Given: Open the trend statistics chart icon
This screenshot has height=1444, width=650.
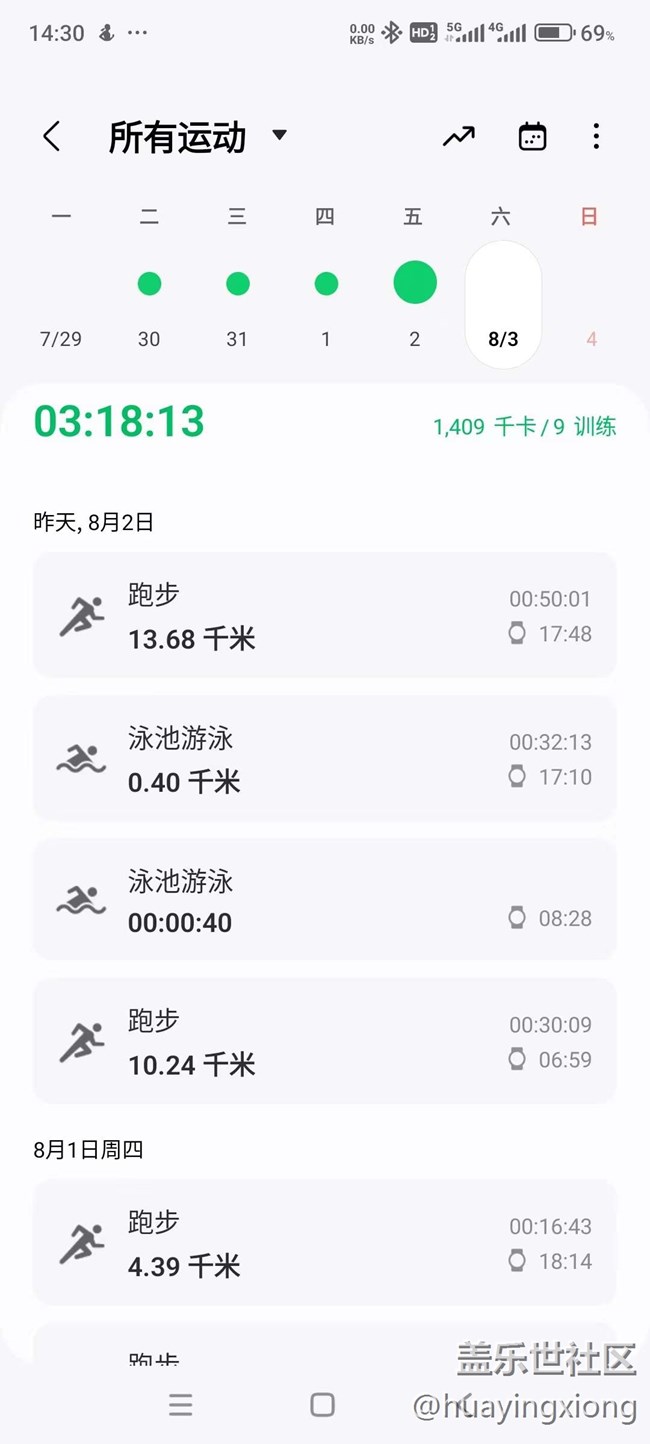Looking at the screenshot, I should coord(459,137).
